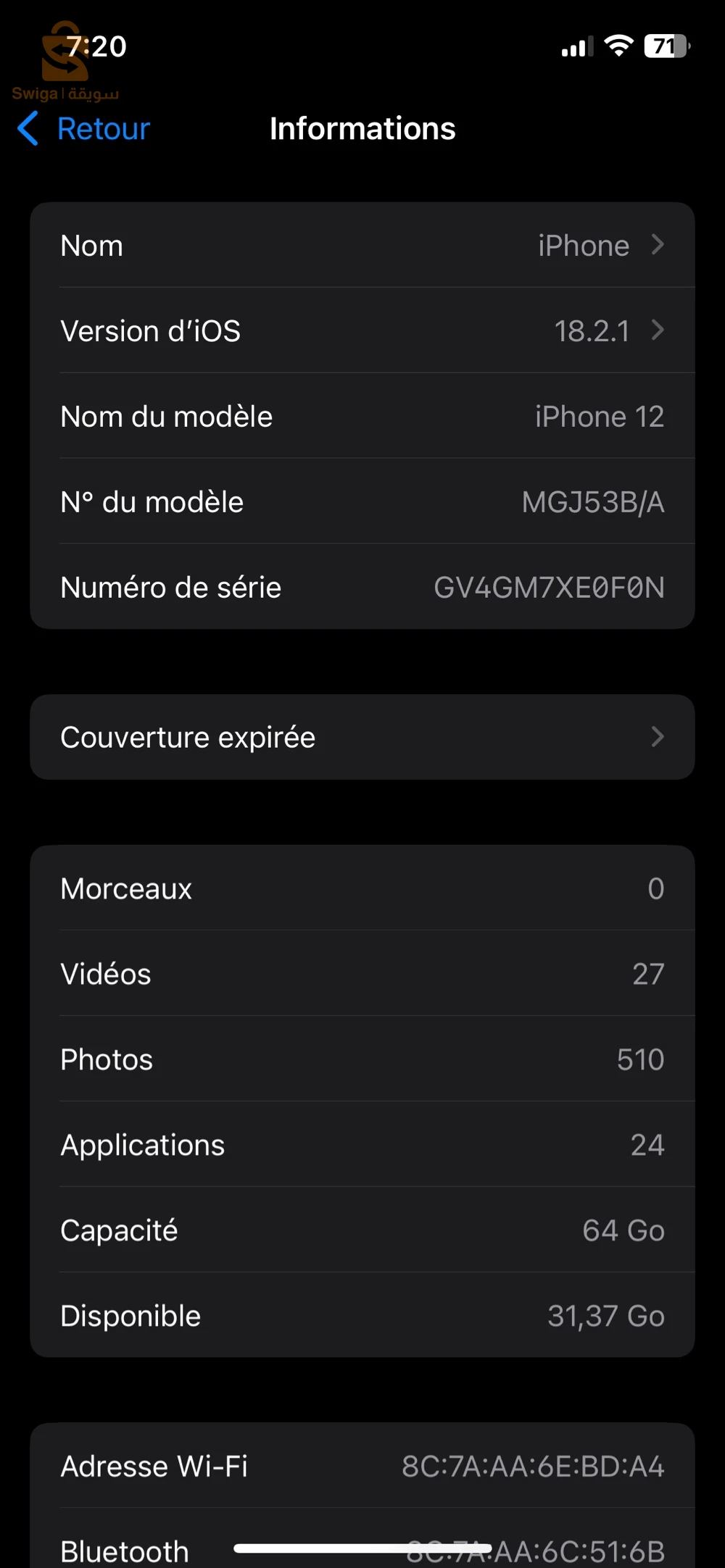Viewport: 725px width, 1568px height.
Task: Tap the chevron next to iPhone name
Action: 657,245
